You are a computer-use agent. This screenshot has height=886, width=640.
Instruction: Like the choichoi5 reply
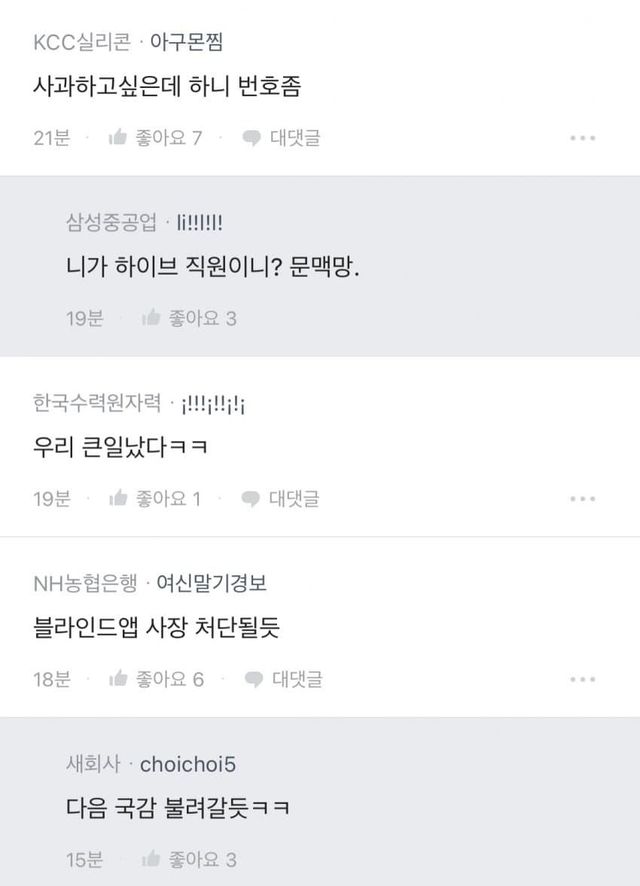(189, 859)
